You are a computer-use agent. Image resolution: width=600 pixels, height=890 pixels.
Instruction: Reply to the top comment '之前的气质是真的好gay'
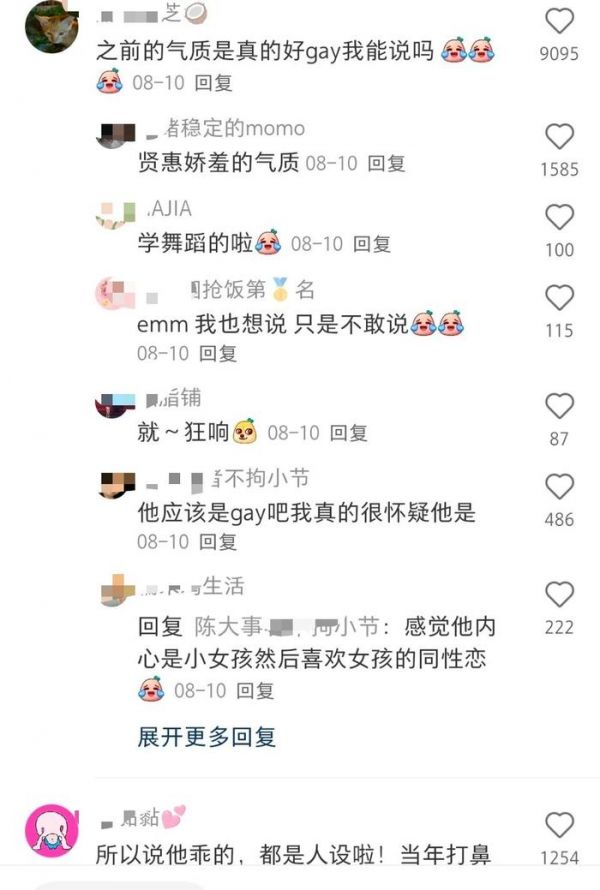pyautogui.click(x=213, y=83)
